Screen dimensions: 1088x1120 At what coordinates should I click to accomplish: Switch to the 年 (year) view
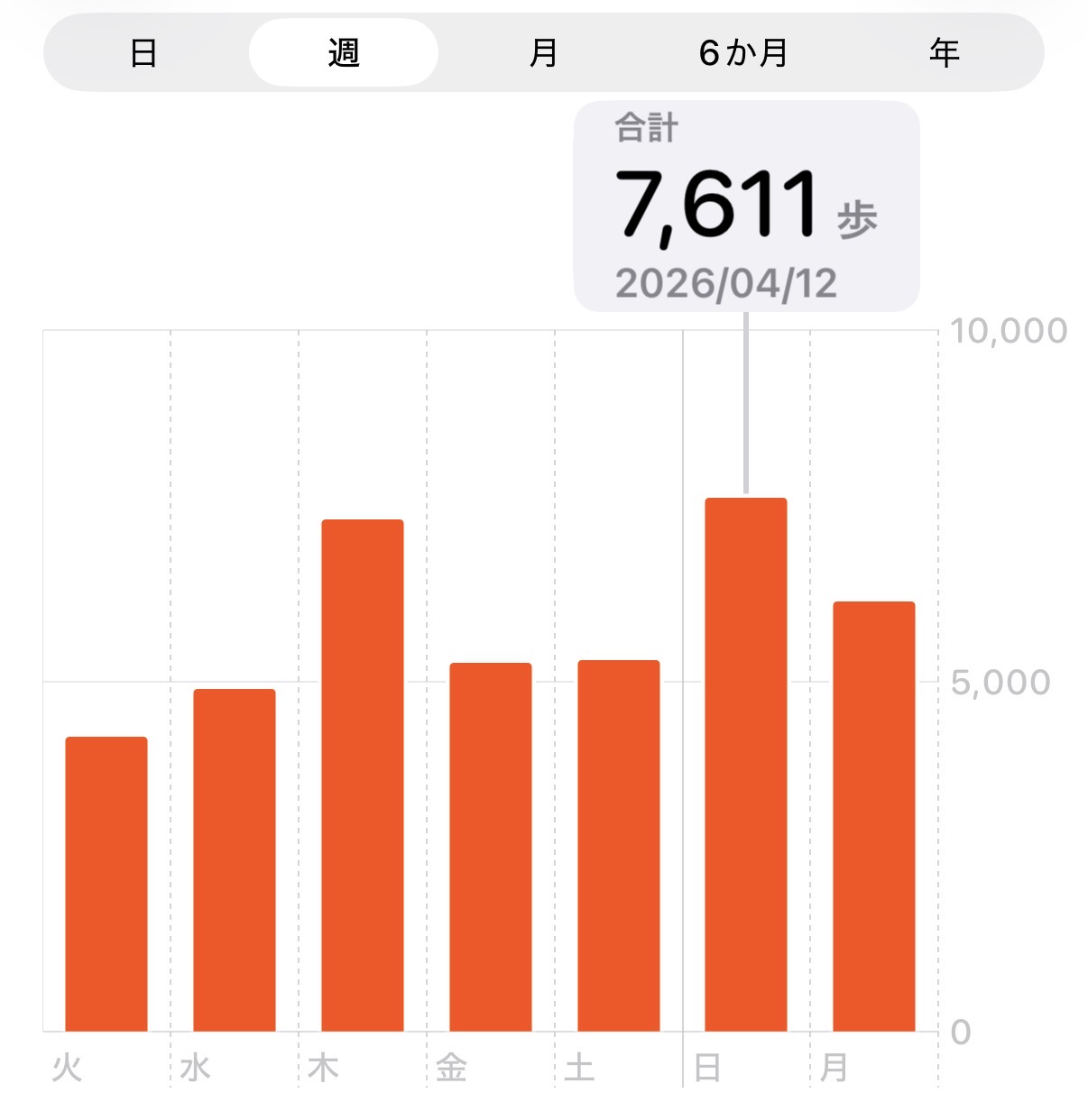click(944, 53)
